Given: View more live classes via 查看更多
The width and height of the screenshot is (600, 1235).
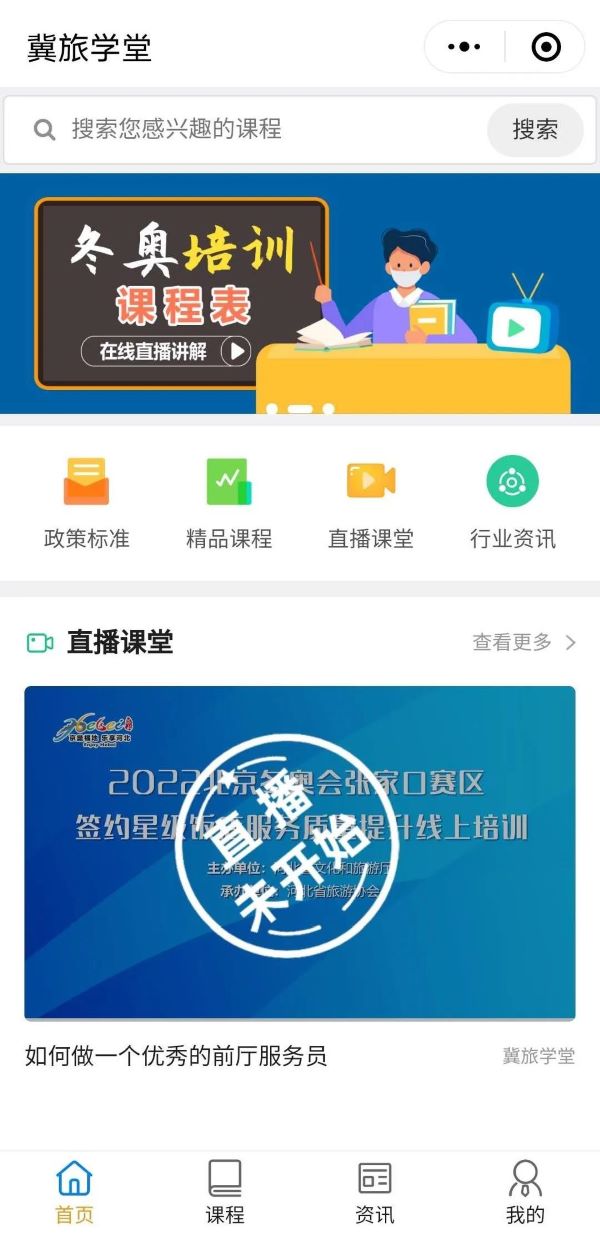Looking at the screenshot, I should [x=524, y=642].
